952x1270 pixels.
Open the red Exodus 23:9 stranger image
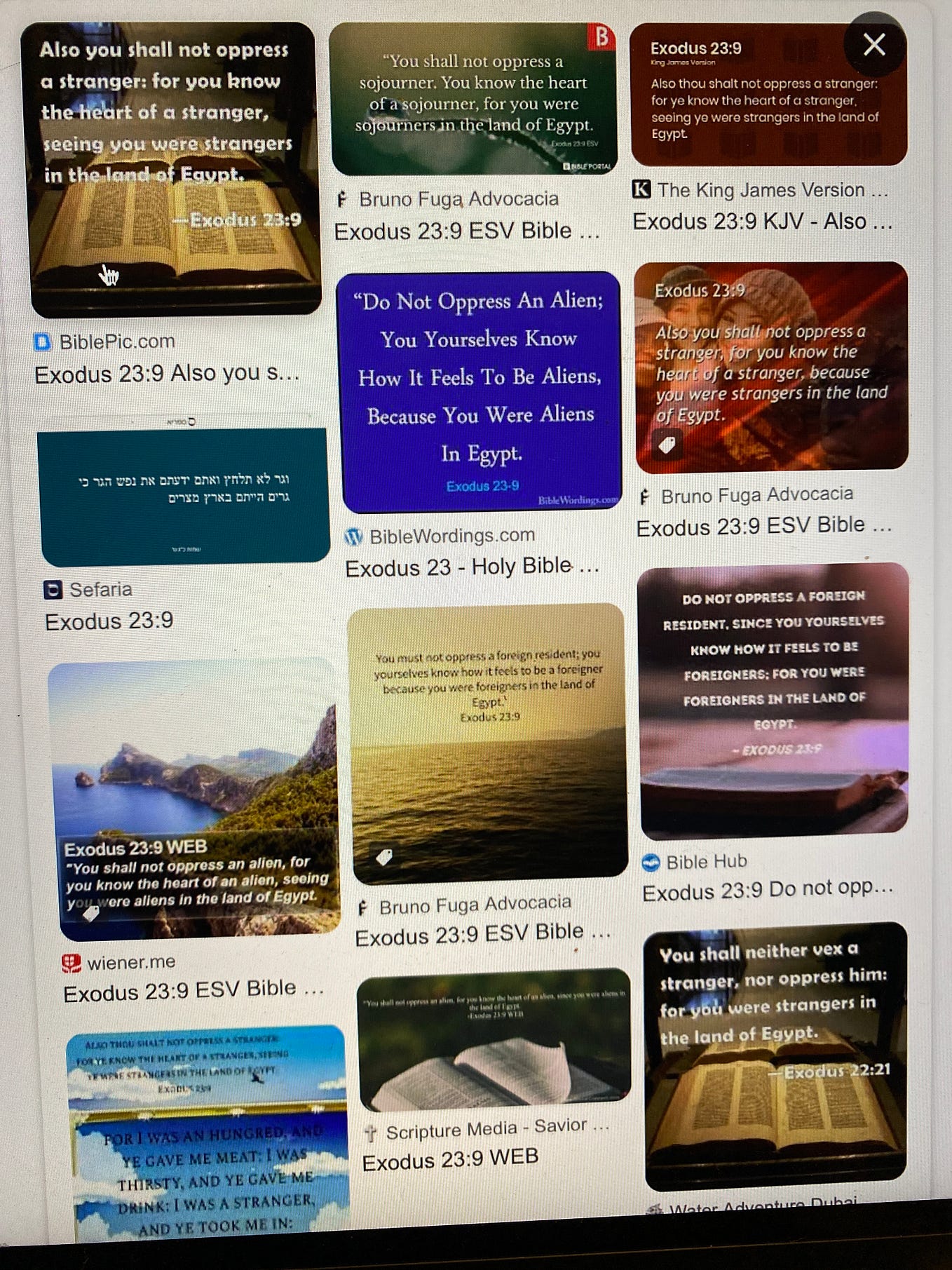point(771,366)
